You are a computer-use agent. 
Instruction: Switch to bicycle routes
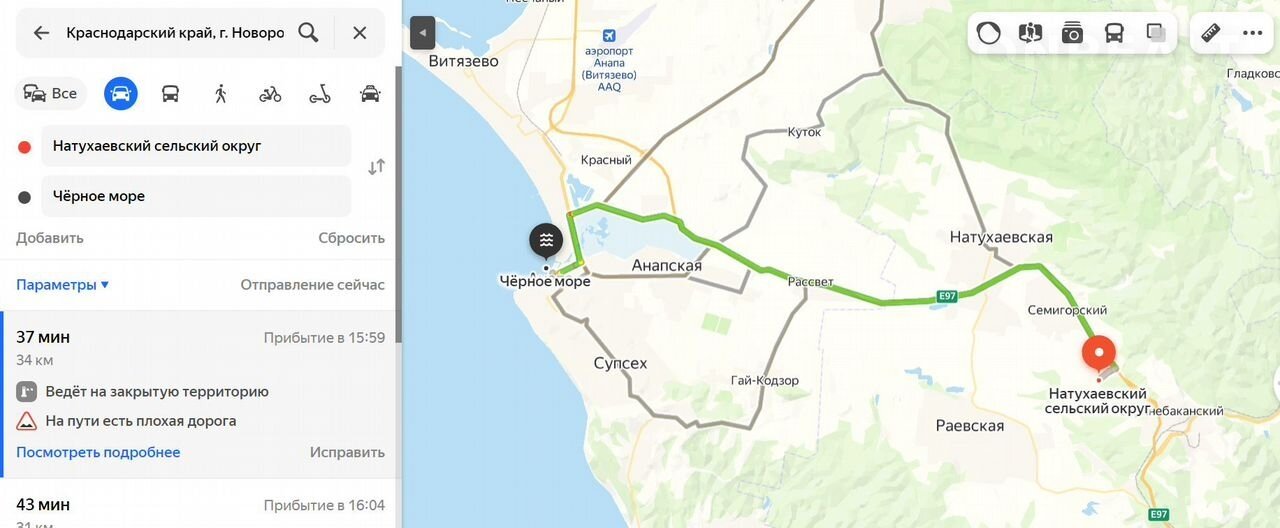[x=270, y=94]
